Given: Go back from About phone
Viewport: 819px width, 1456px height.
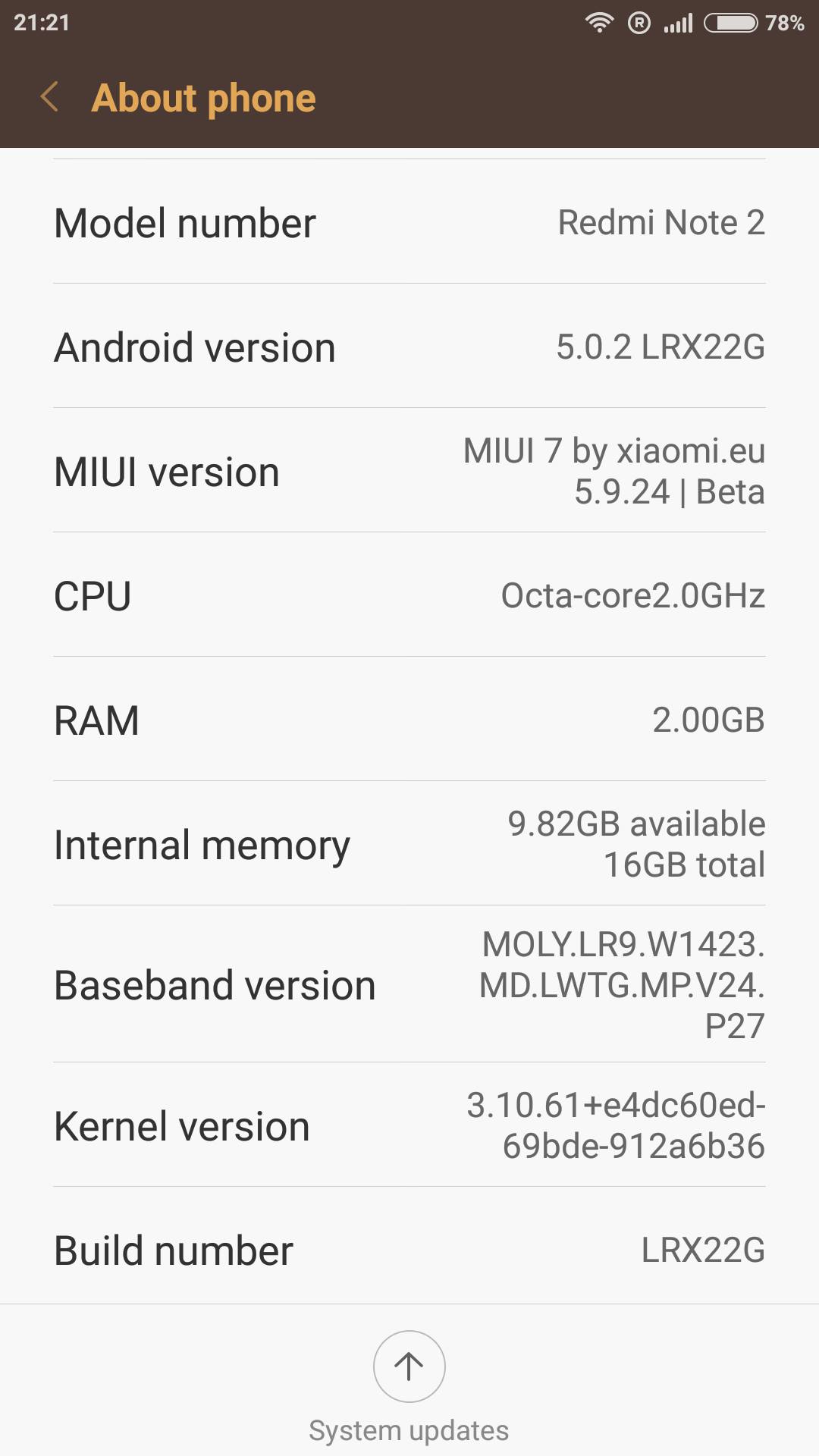Looking at the screenshot, I should (x=50, y=98).
